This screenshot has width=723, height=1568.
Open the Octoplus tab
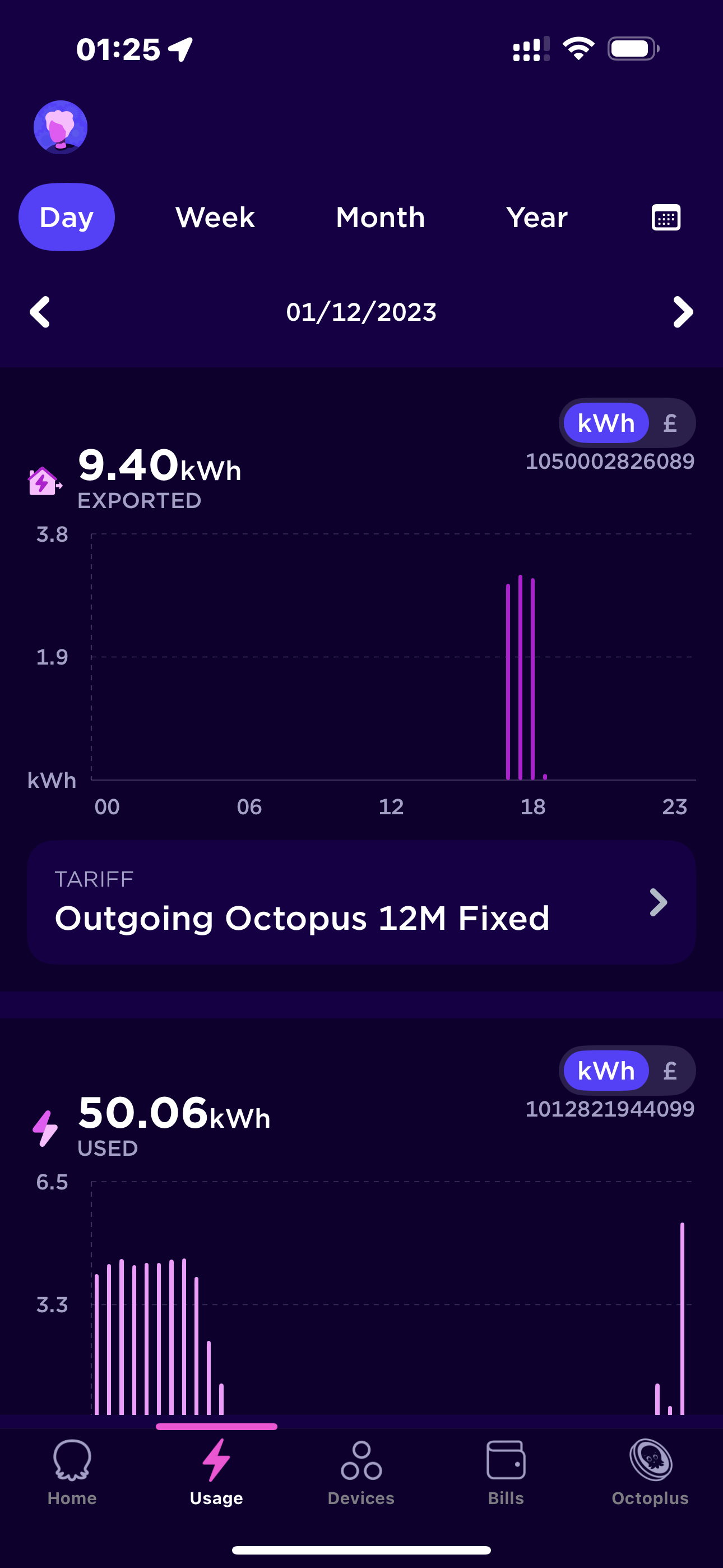coord(650,1472)
